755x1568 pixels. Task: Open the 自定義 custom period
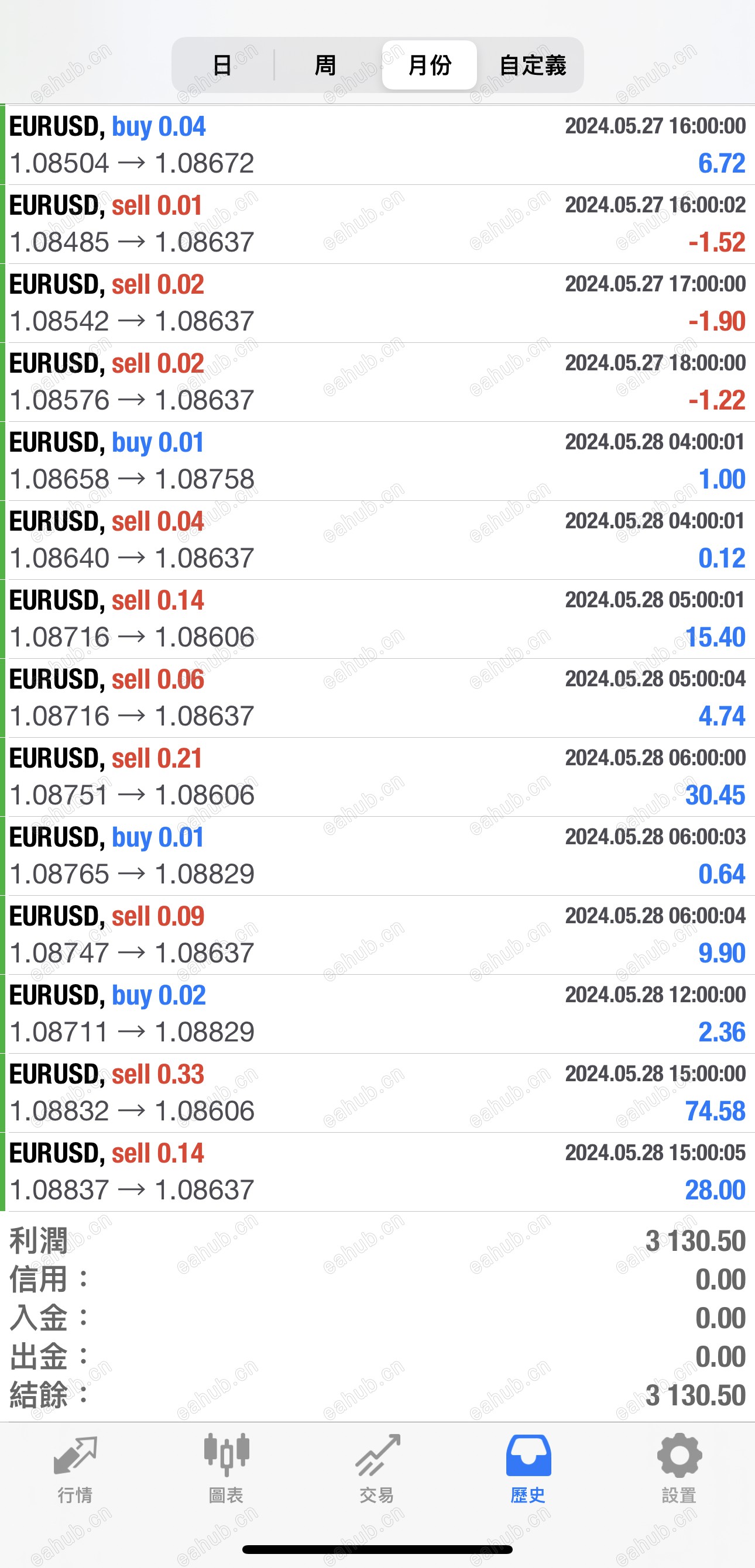coord(532,65)
